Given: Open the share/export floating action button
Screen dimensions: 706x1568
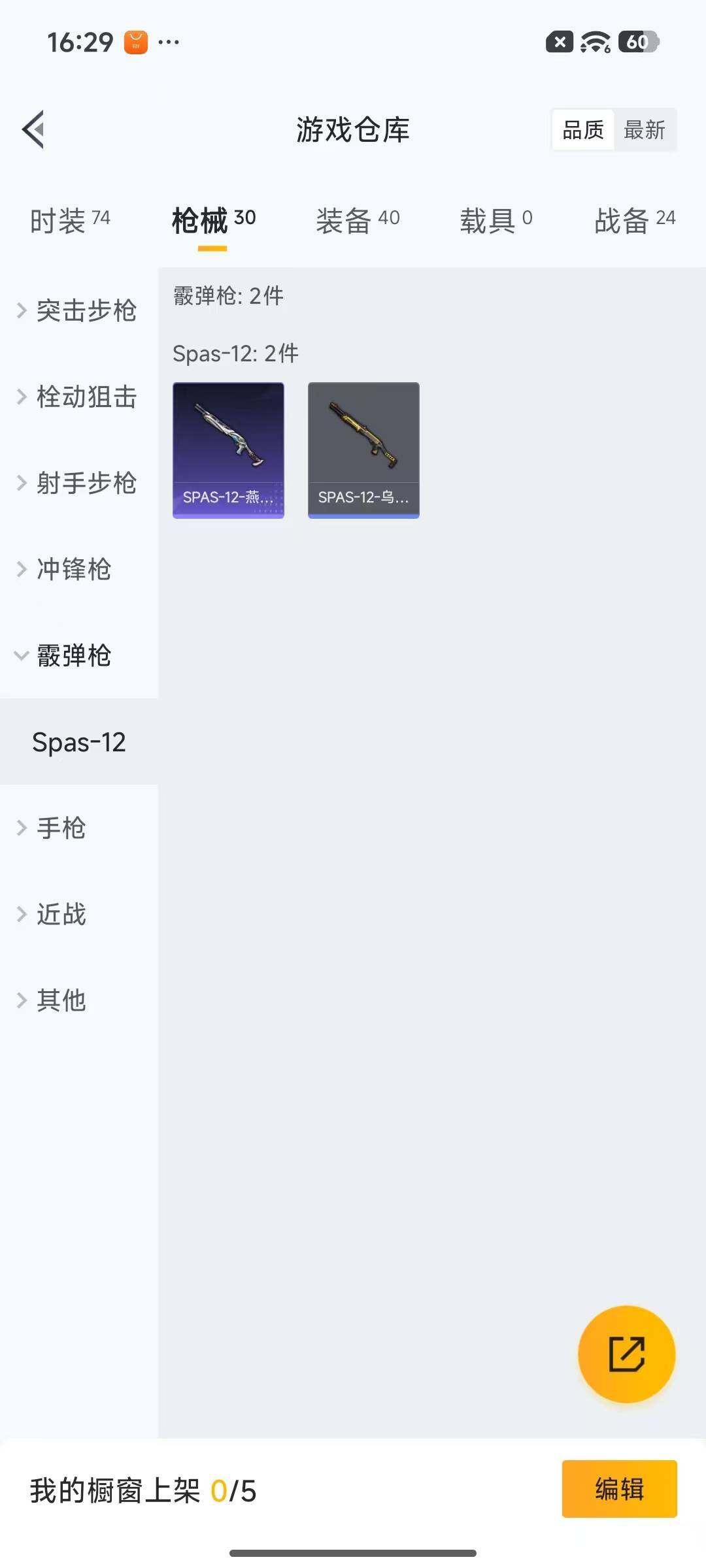Looking at the screenshot, I should 626,1355.
